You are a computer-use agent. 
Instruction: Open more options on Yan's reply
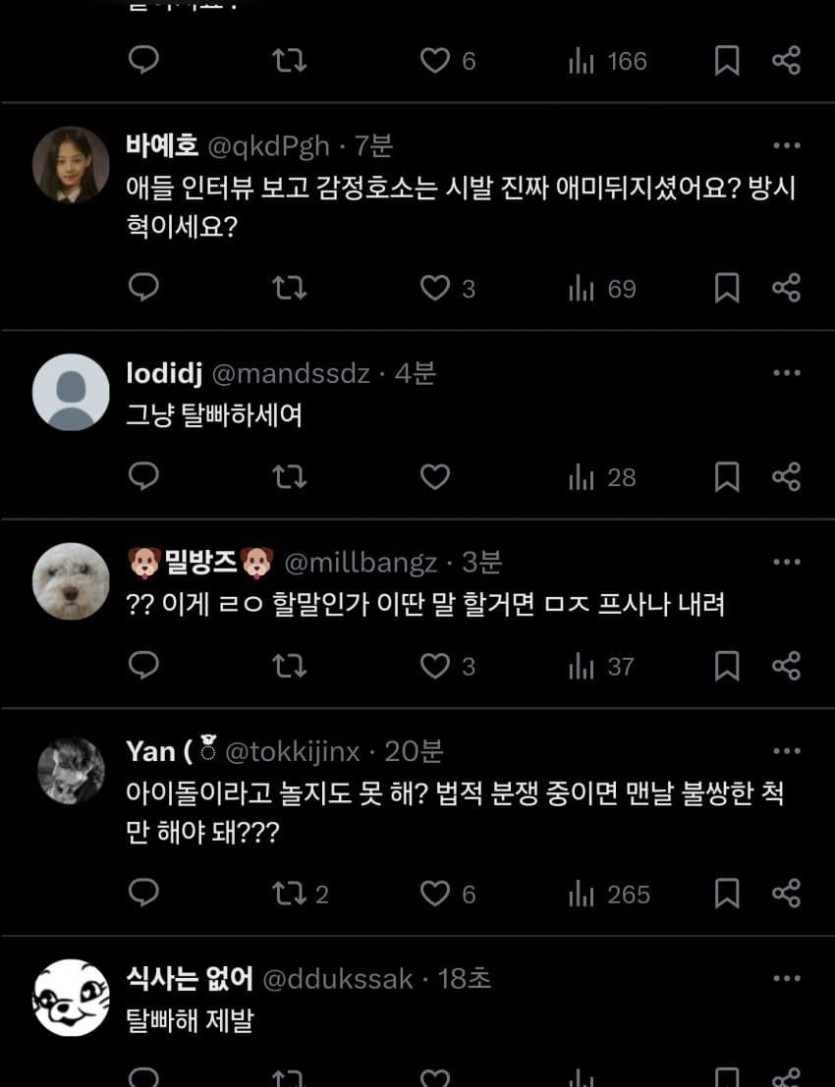click(x=787, y=751)
